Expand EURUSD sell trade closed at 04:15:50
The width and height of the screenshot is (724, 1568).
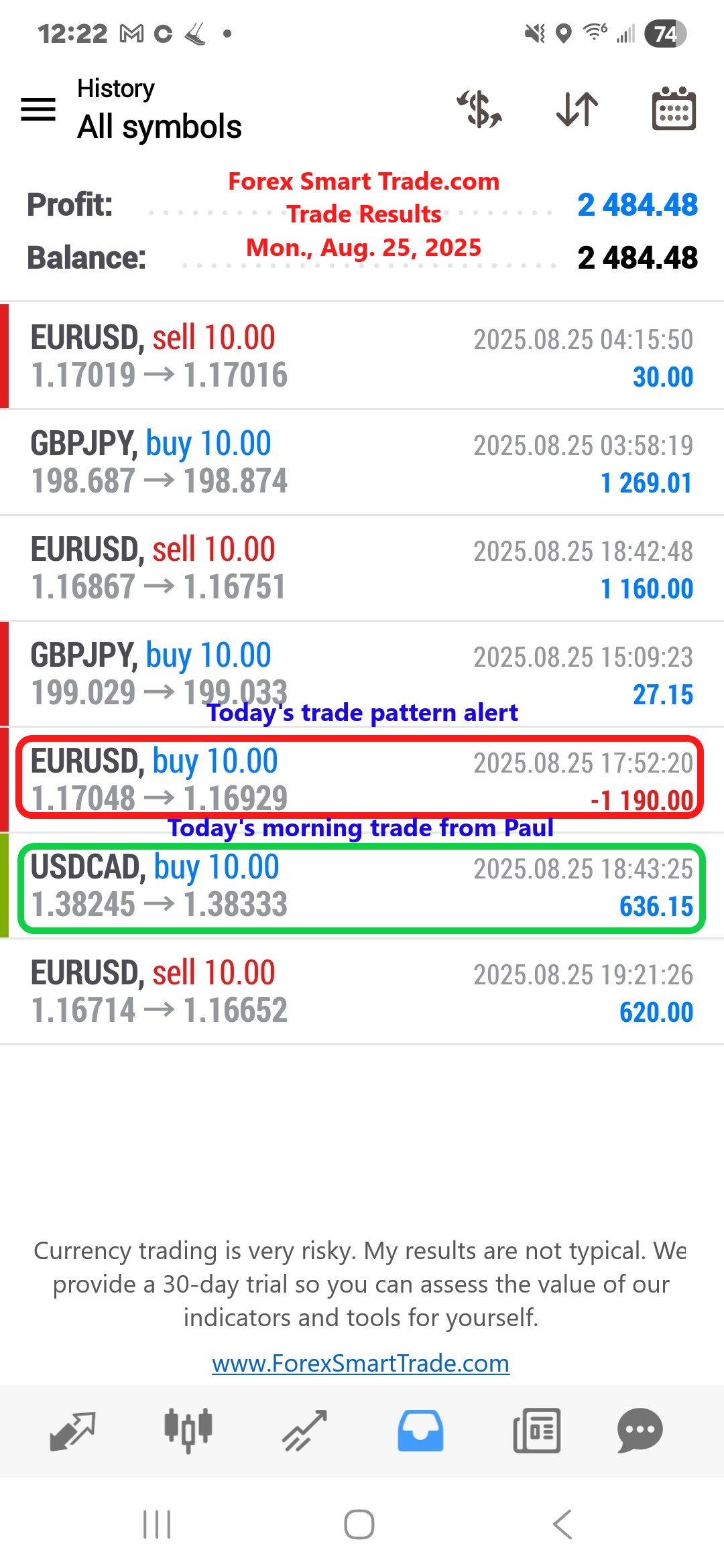pos(362,356)
